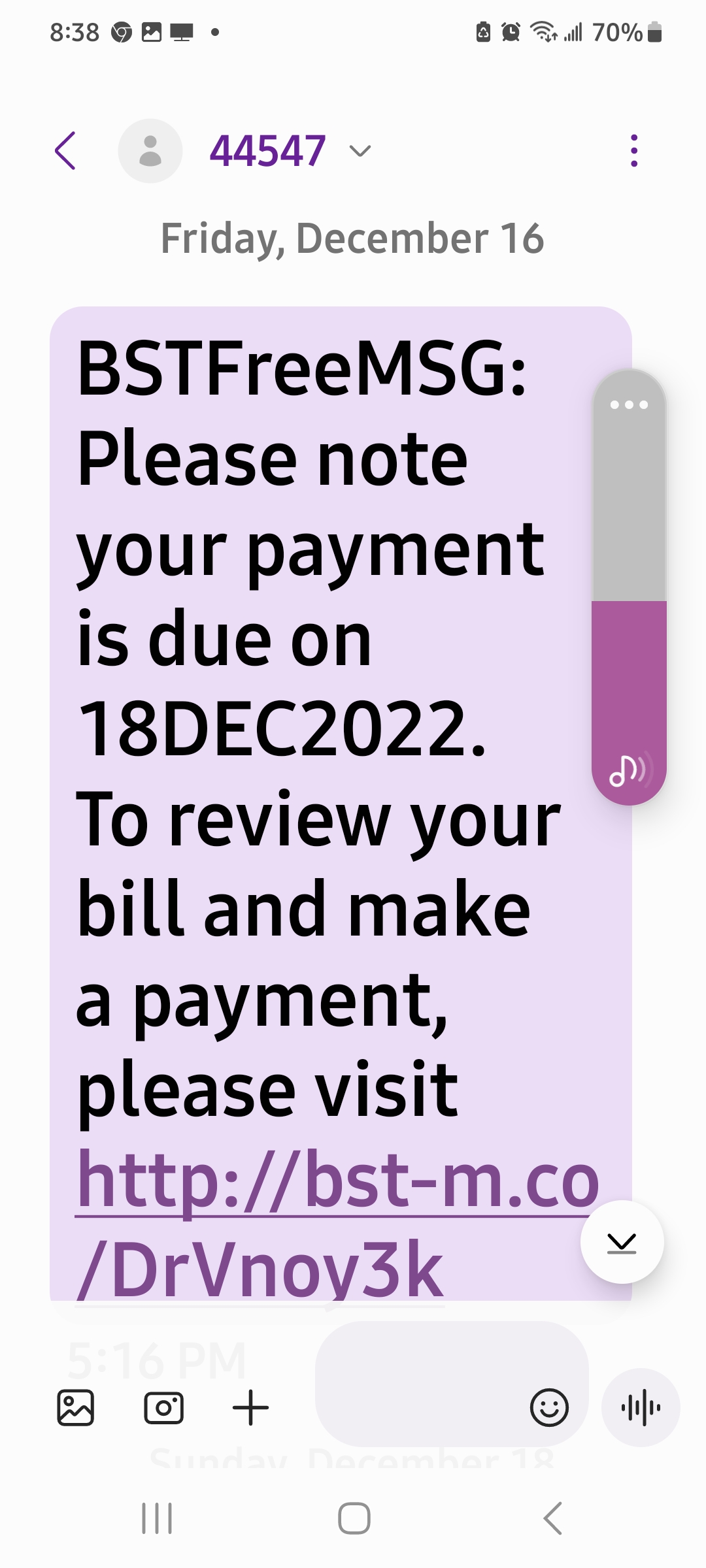
Task: Open the gallery picker to attach an image
Action: 76,1409
